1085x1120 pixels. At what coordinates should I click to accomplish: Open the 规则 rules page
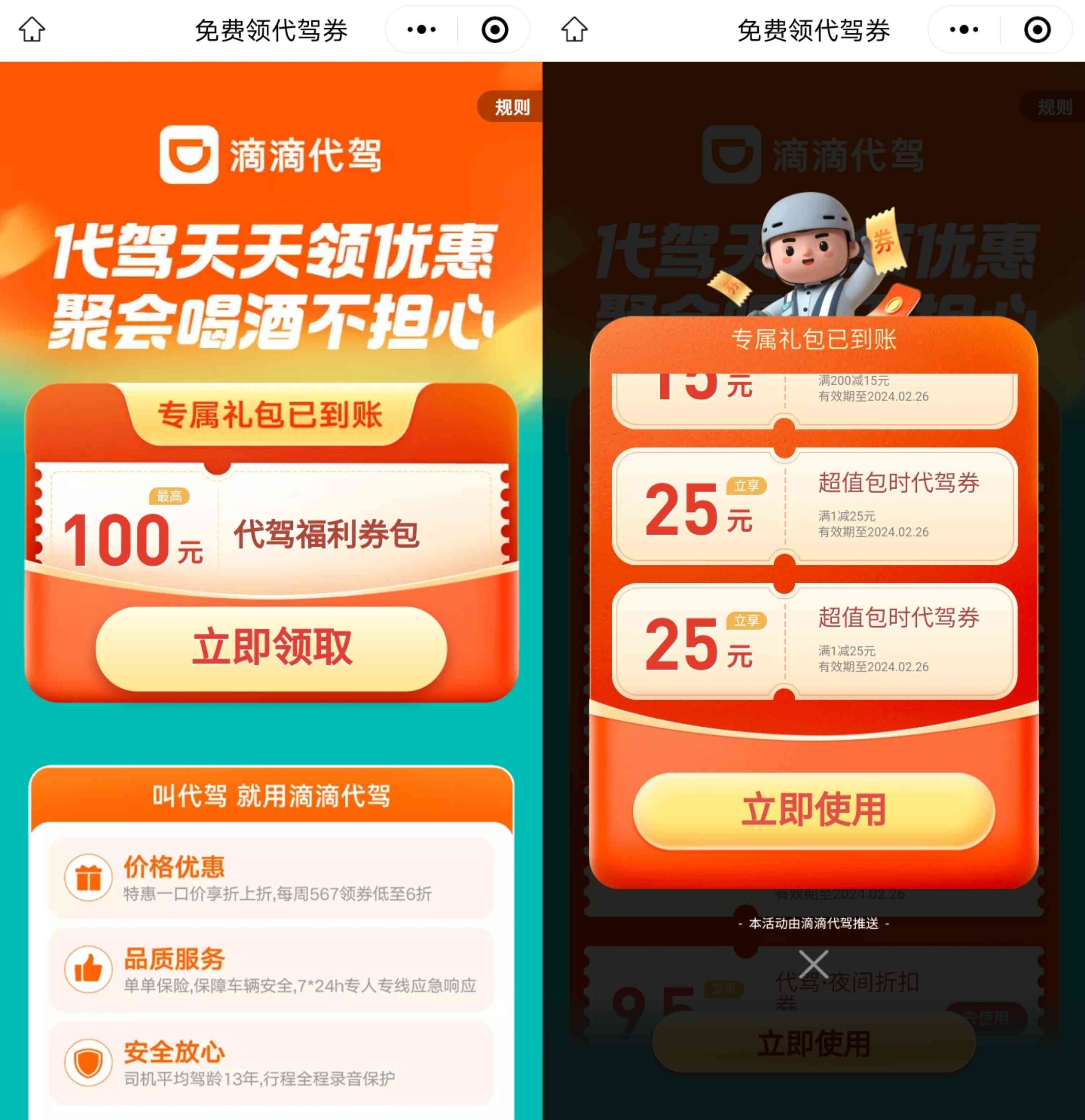510,107
